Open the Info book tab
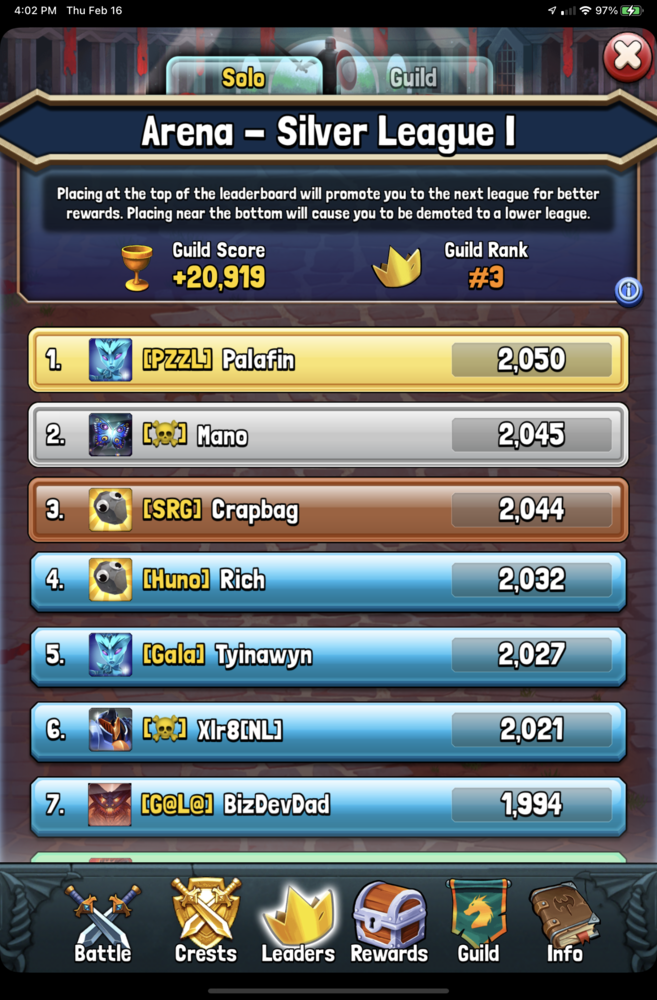The height and width of the screenshot is (1000, 657). point(565,925)
